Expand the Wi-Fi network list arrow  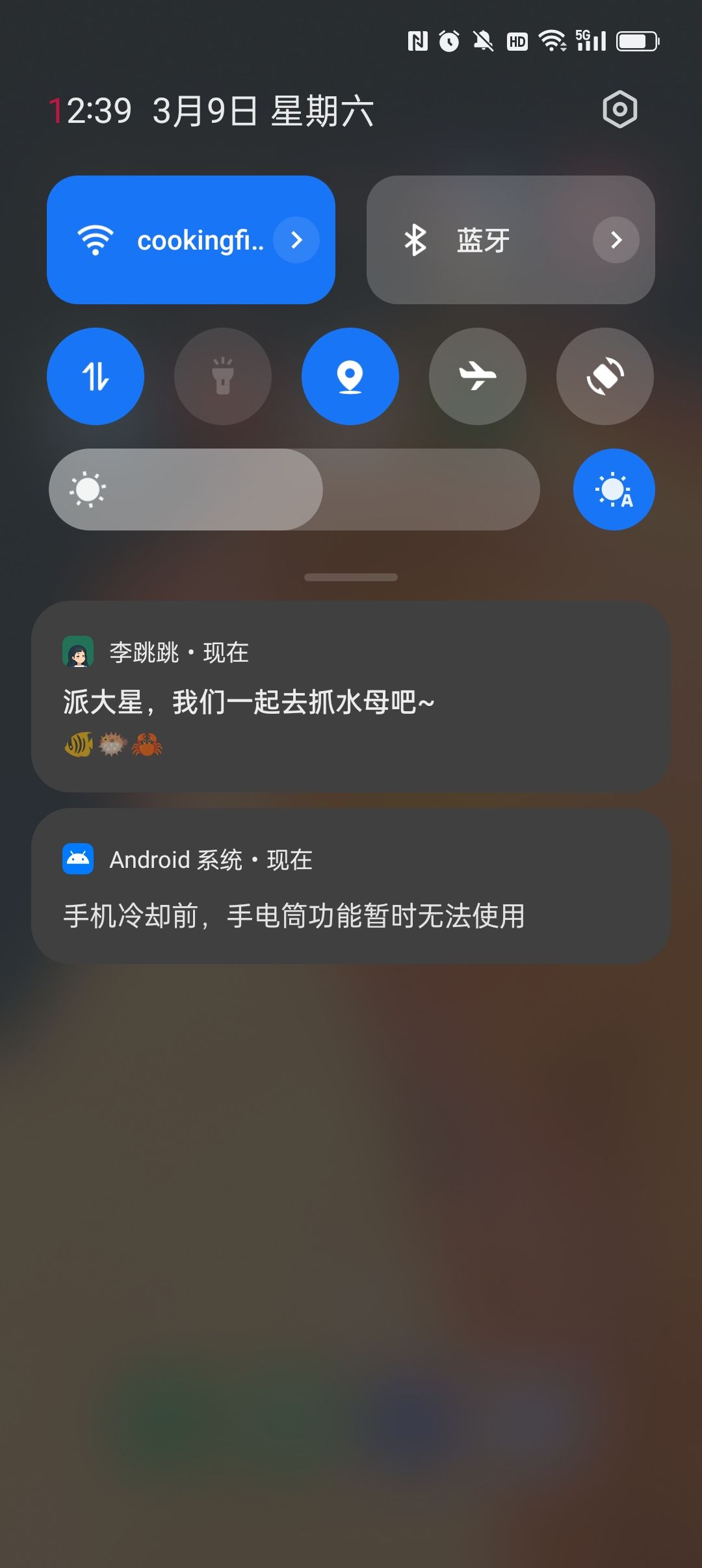pyautogui.click(x=296, y=240)
